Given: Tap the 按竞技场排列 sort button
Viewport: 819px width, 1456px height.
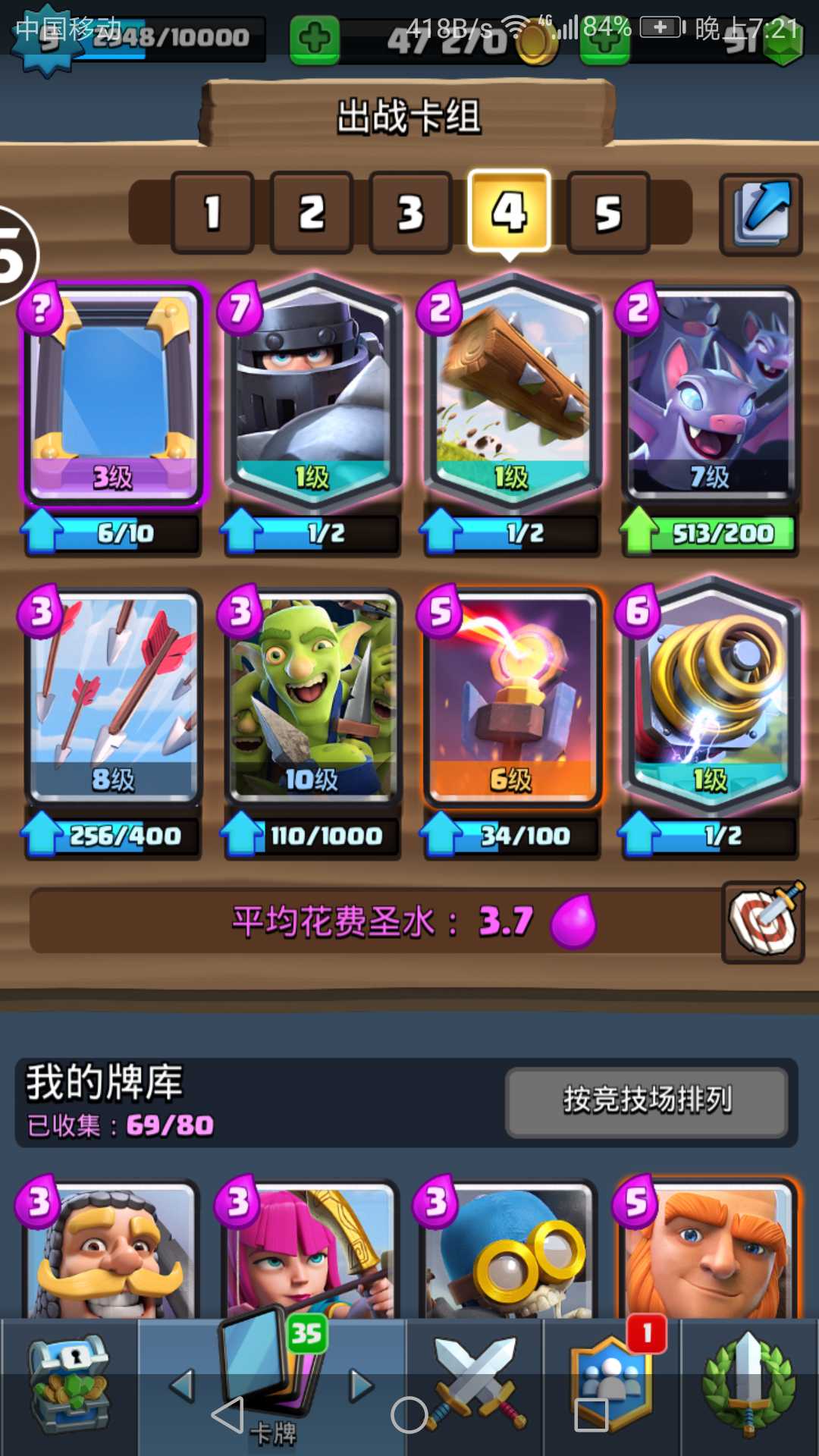Looking at the screenshot, I should 647,1101.
